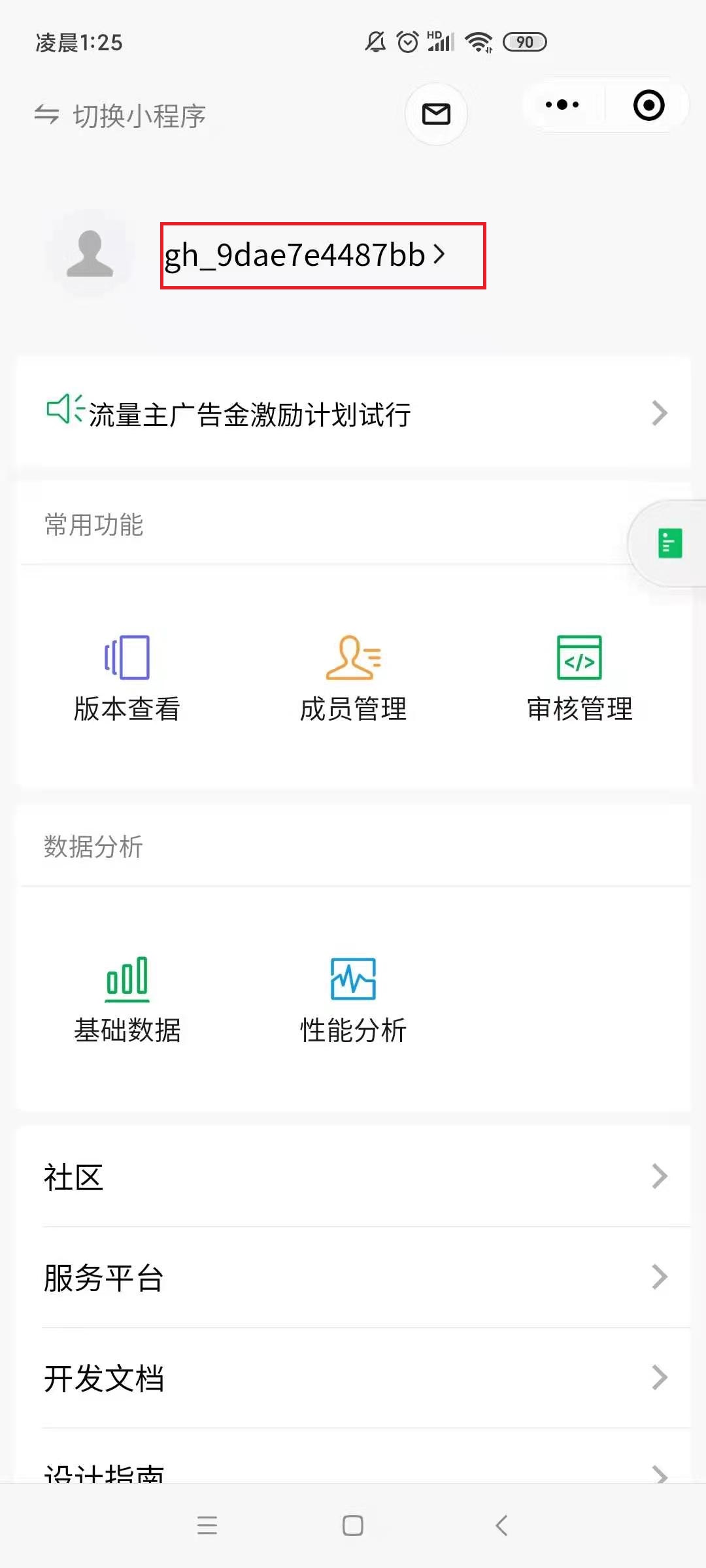Open 服务平台

point(353,1277)
